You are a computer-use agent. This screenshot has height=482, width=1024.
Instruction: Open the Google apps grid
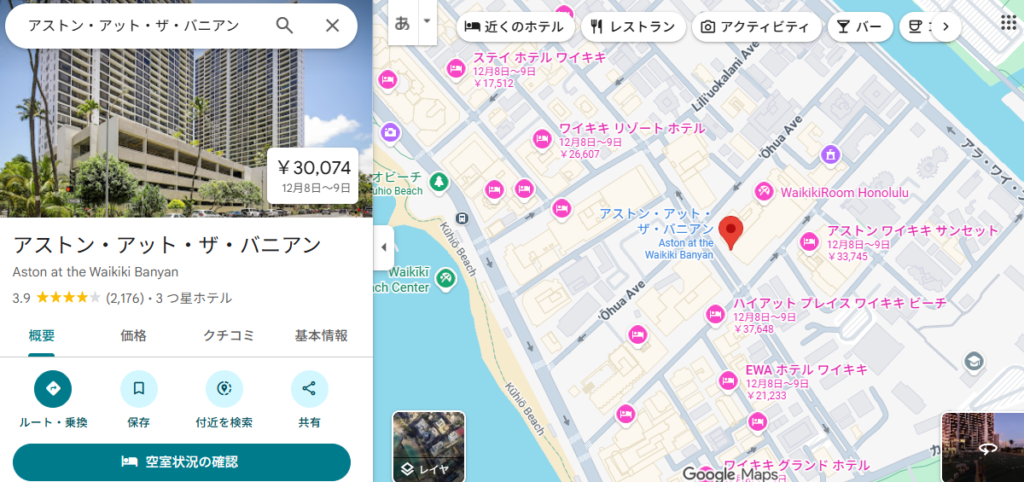(1008, 23)
